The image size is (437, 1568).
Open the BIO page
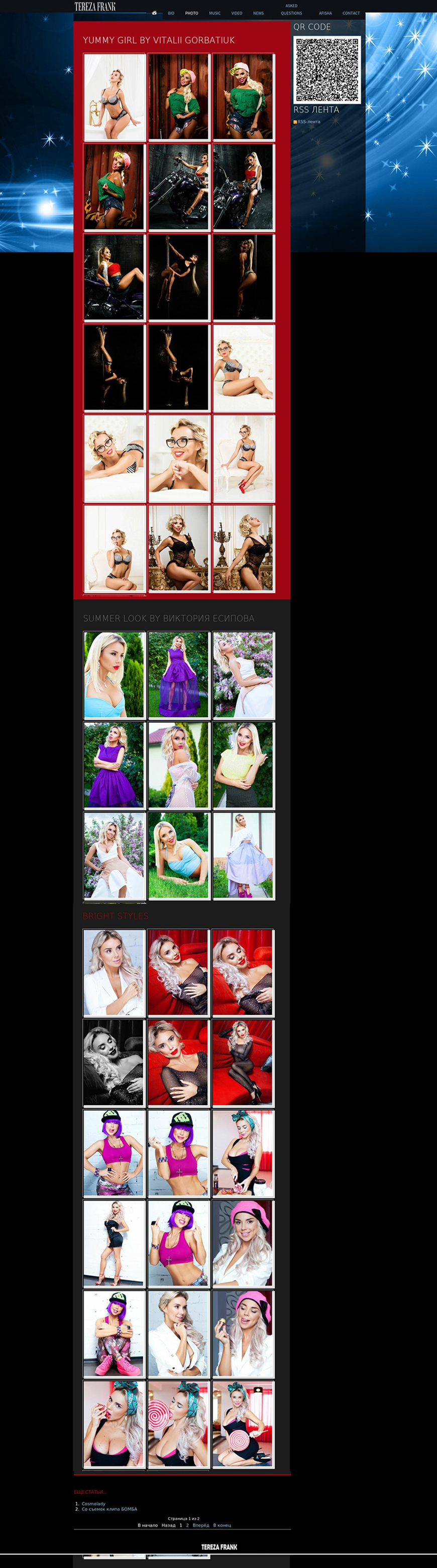(171, 14)
